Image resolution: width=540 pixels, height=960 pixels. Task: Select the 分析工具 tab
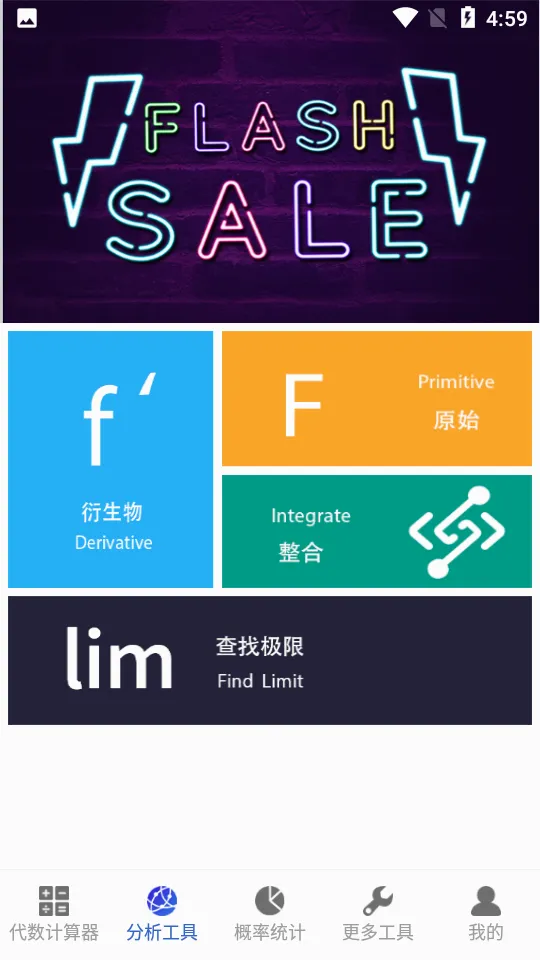162,914
